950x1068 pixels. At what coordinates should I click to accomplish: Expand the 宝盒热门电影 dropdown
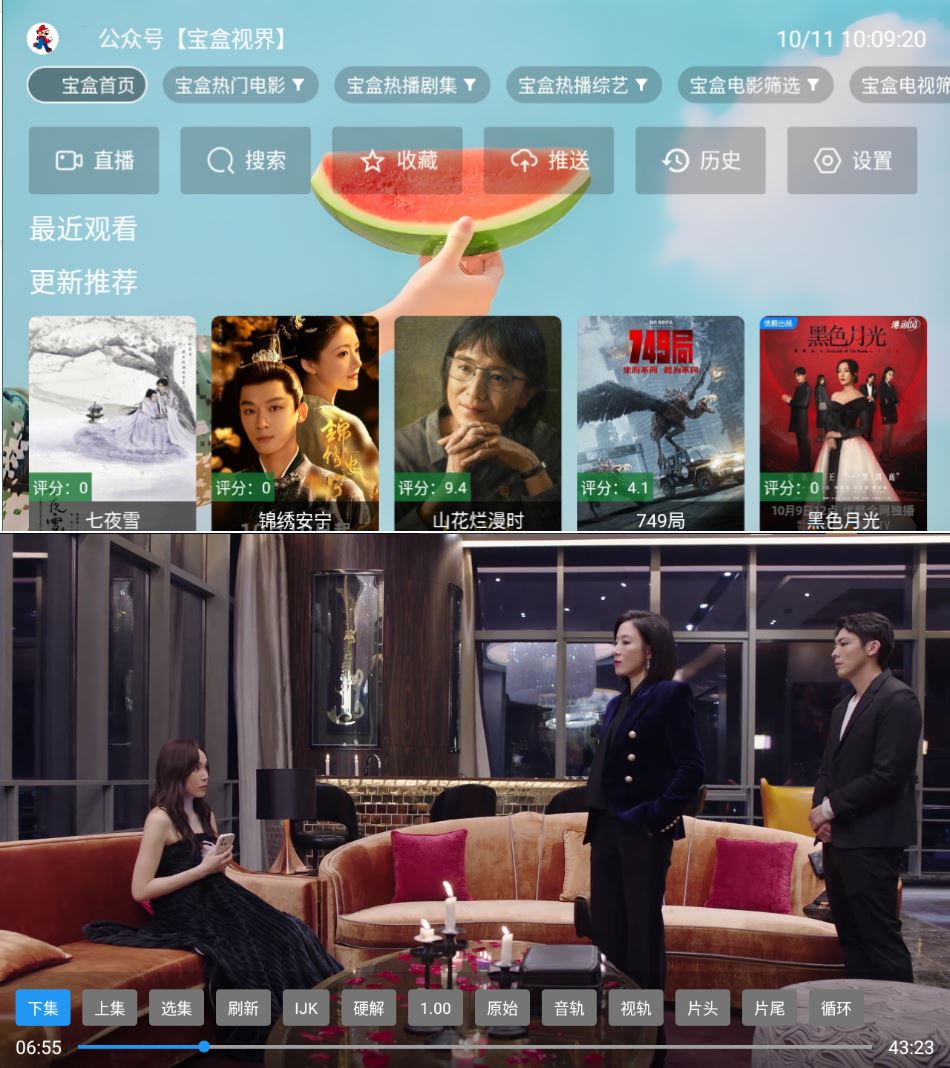click(x=240, y=85)
